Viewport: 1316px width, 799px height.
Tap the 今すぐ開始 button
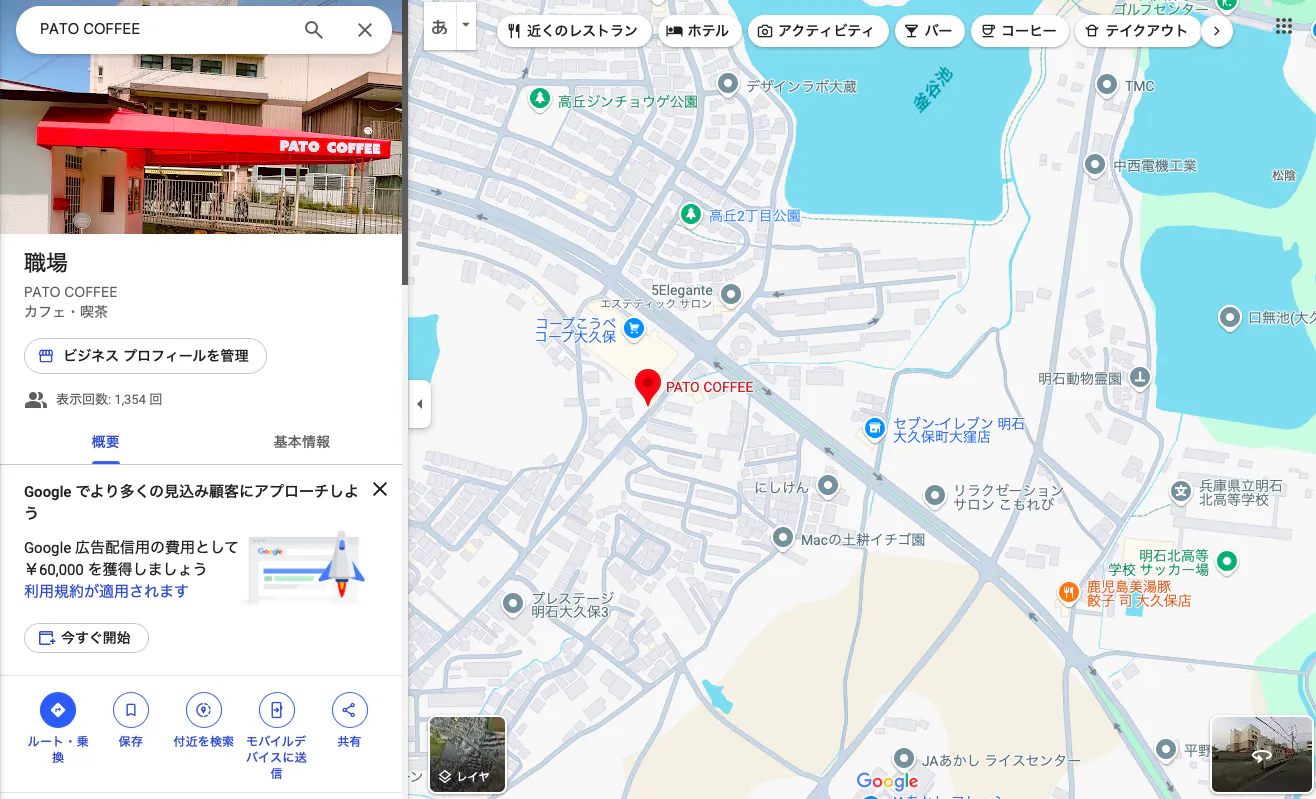tap(86, 638)
